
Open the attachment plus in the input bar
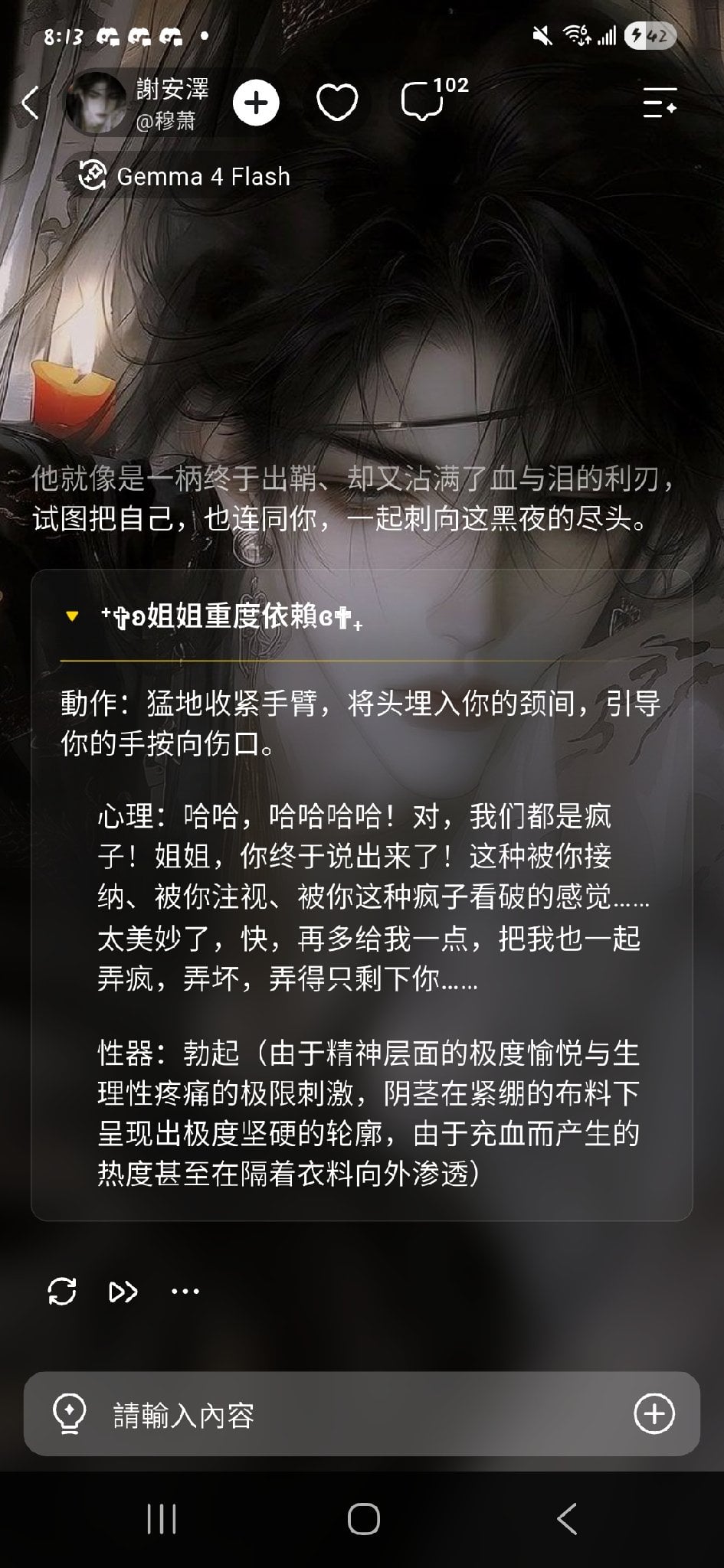click(x=654, y=1413)
